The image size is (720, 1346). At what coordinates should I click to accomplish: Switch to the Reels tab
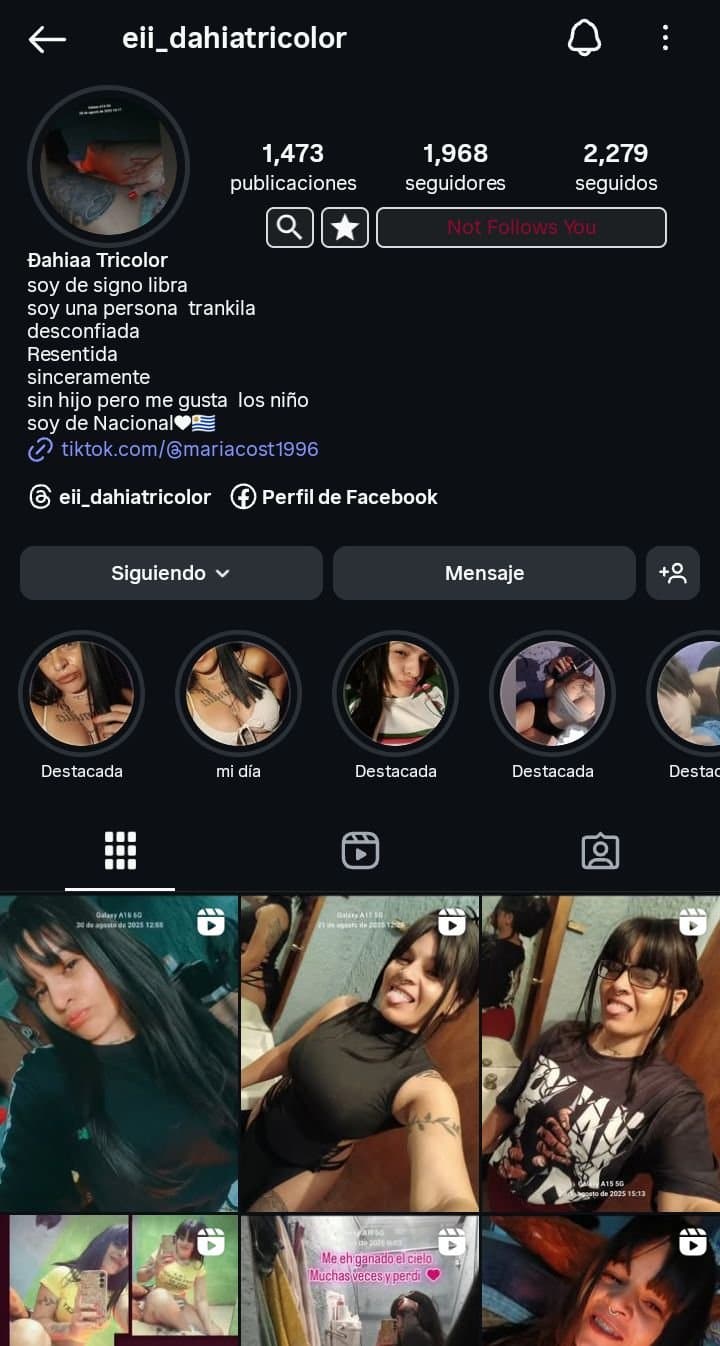(x=360, y=850)
